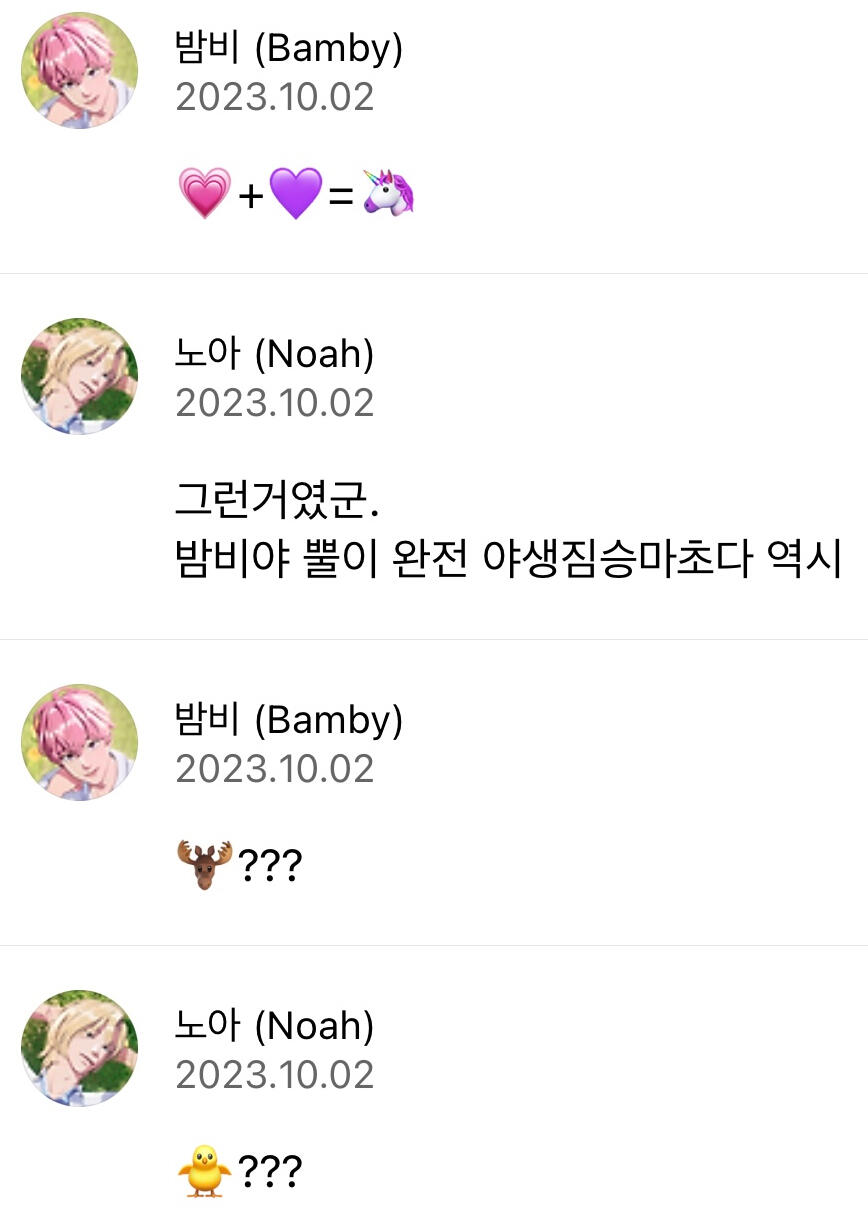This screenshot has height=1223, width=868.
Task: Tap Bamby's avatar on the moose ??? comment
Action: point(79,742)
